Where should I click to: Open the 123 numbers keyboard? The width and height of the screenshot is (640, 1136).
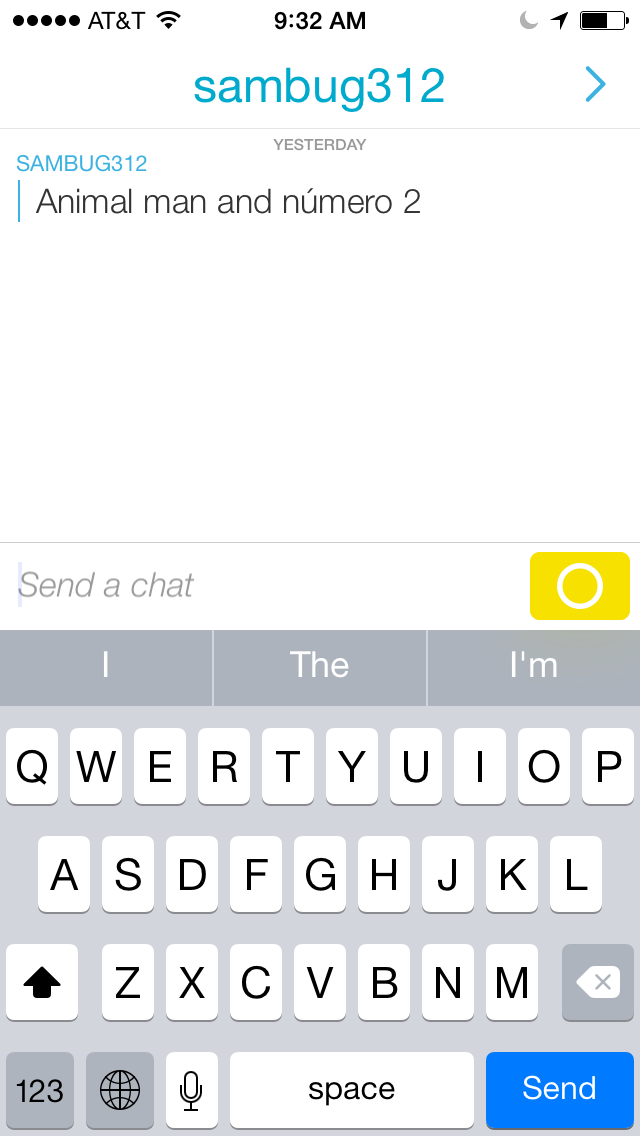pos(40,1090)
